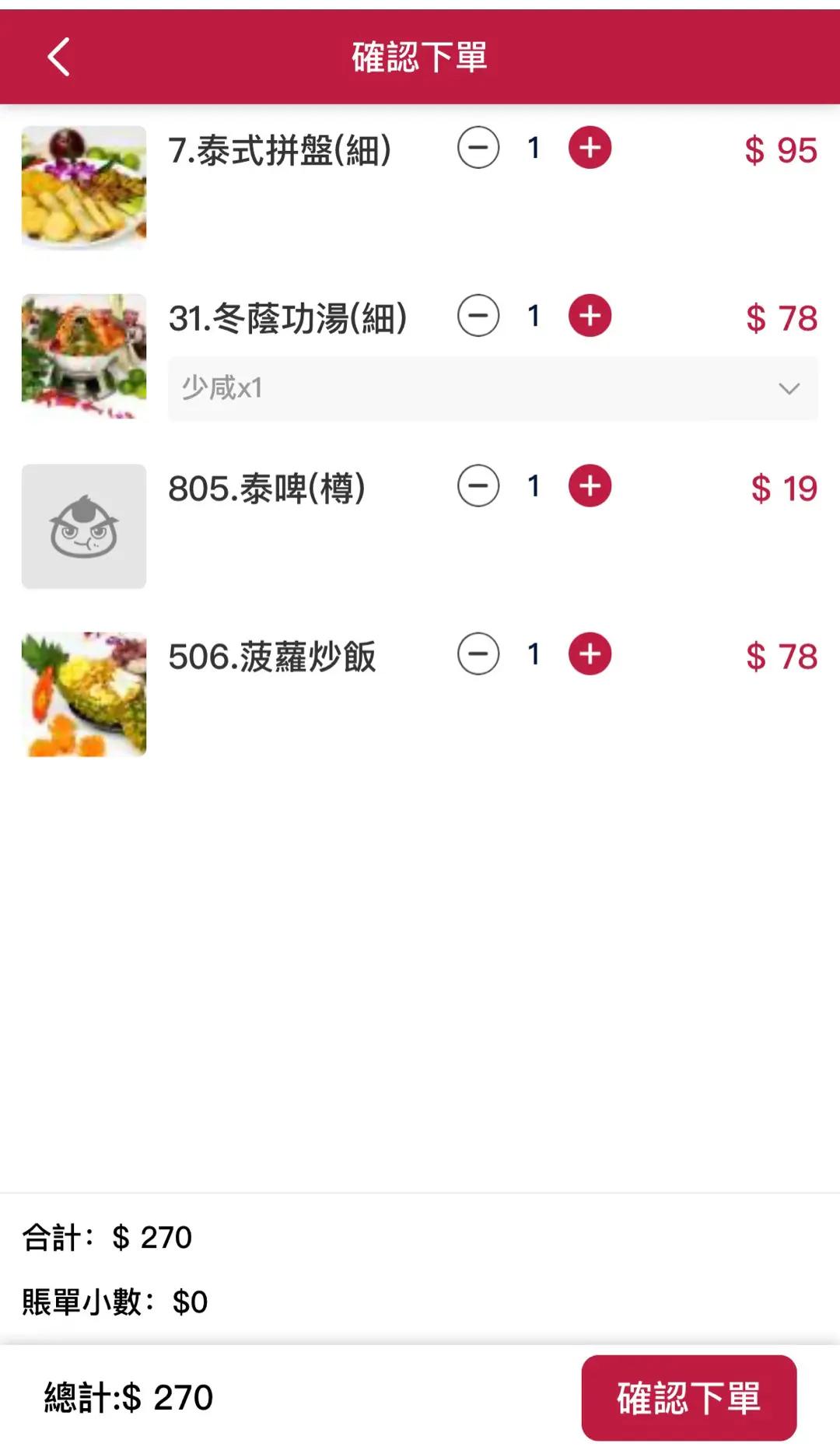Decrease quantity of 805.泰啤(樽)
Screen dimensions: 840x1447
478,485
